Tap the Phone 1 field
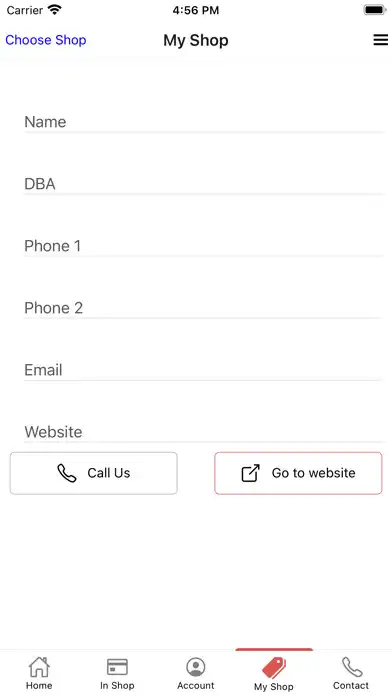392x696 pixels. [x=204, y=246]
